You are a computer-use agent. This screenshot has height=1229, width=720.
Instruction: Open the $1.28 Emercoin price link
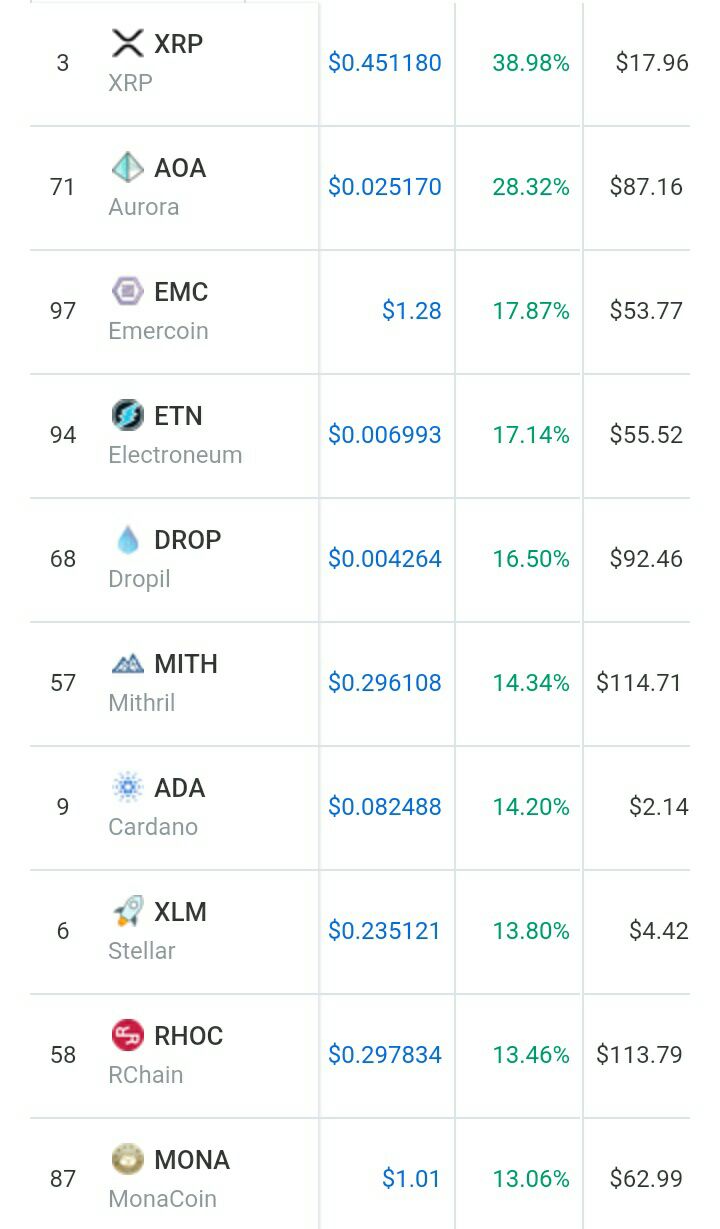pos(411,311)
